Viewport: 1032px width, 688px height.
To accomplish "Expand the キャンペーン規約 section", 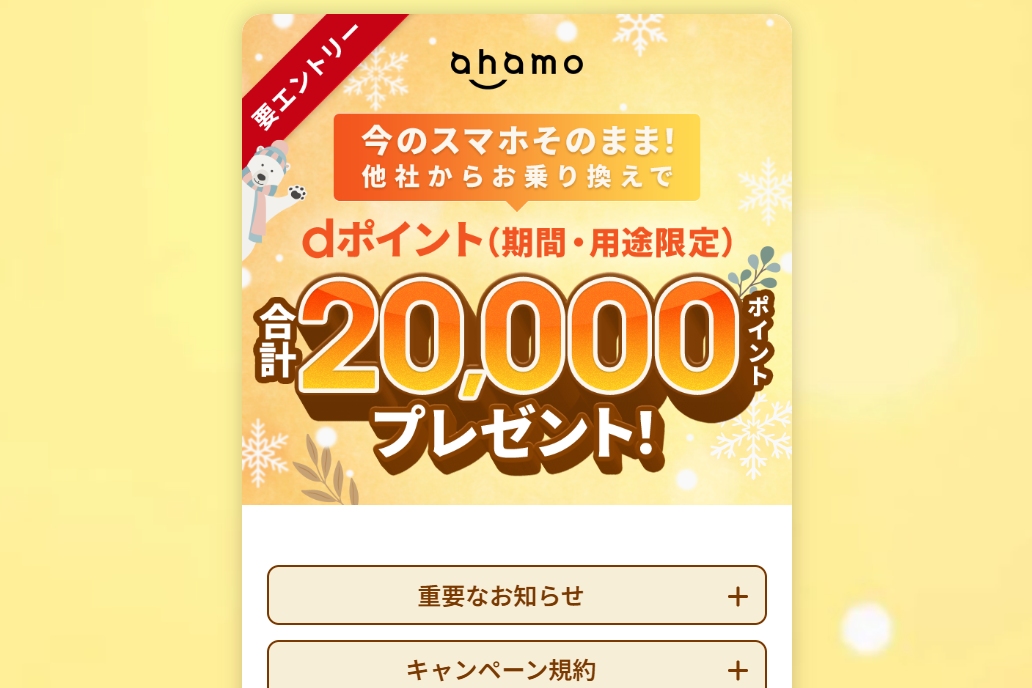I will [x=516, y=668].
